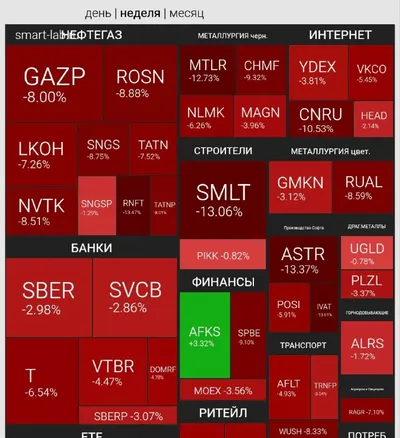Screen dimensions: 400x438
Task: Tap the PIKK -0.82% tile
Action: pos(223,254)
